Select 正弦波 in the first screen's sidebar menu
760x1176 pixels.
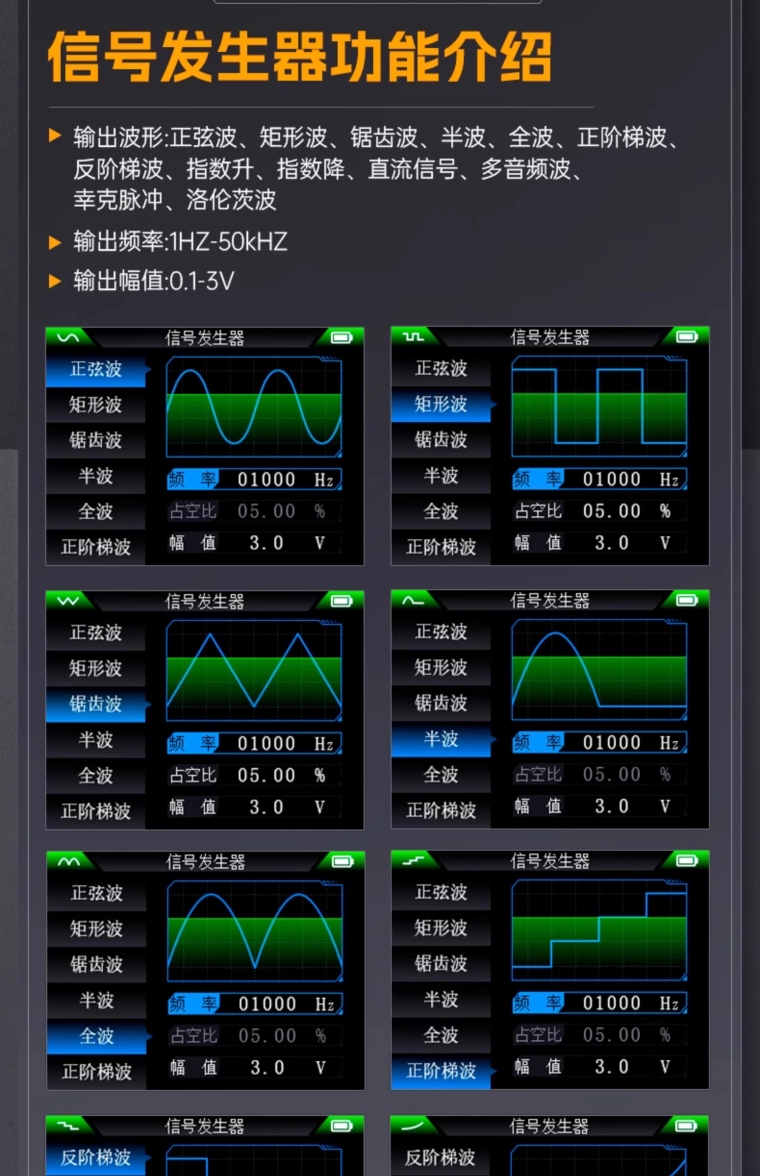96,370
